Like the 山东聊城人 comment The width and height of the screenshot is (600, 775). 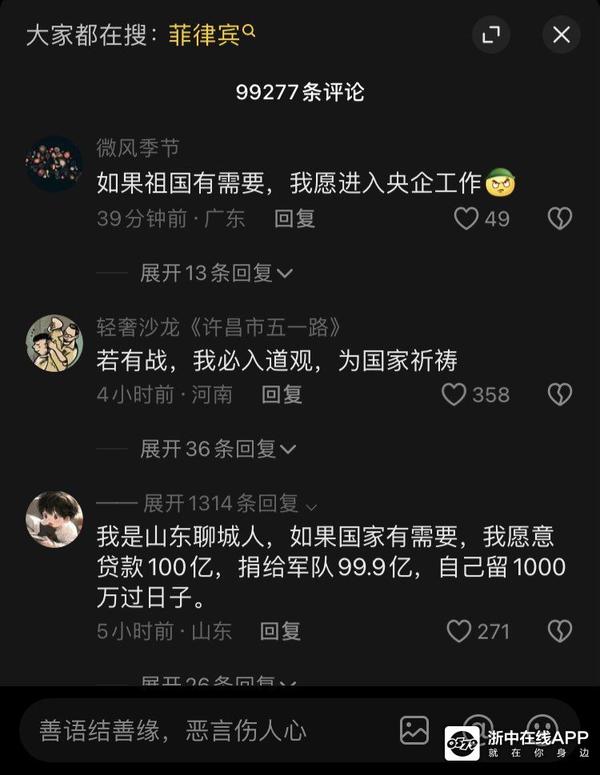(459, 631)
